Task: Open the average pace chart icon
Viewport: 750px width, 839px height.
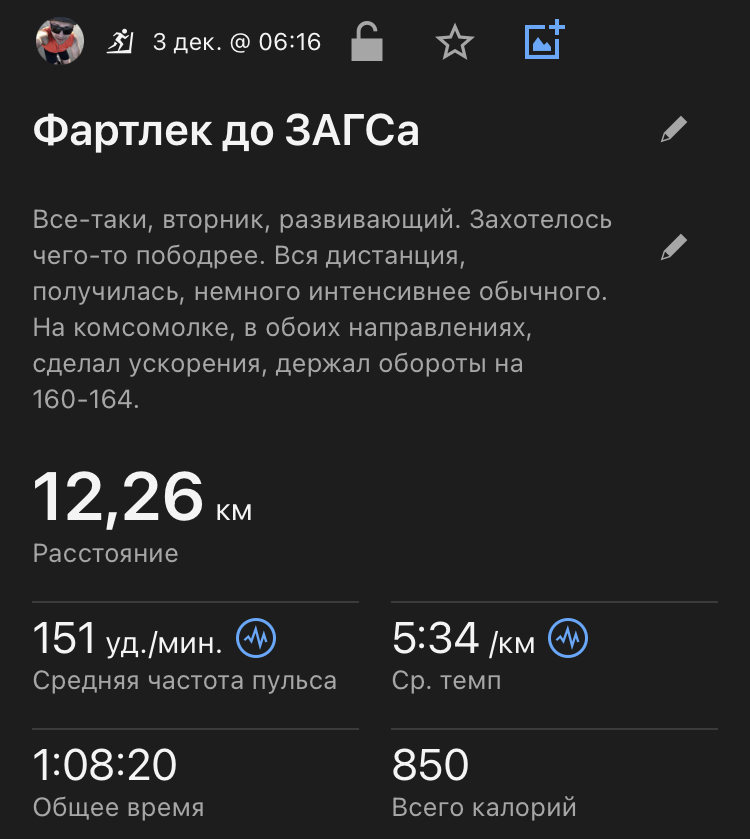Action: [x=569, y=637]
